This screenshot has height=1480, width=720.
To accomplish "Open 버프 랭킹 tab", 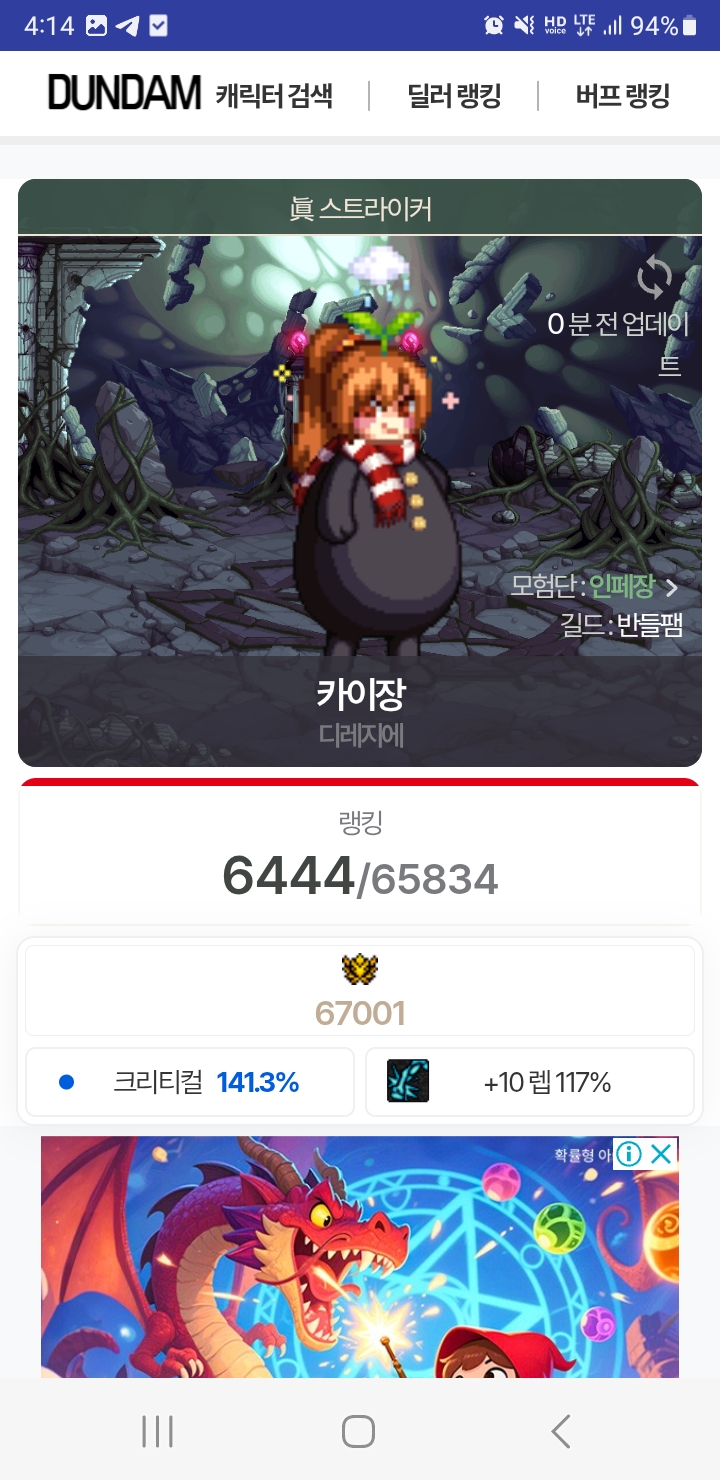I will tap(622, 96).
